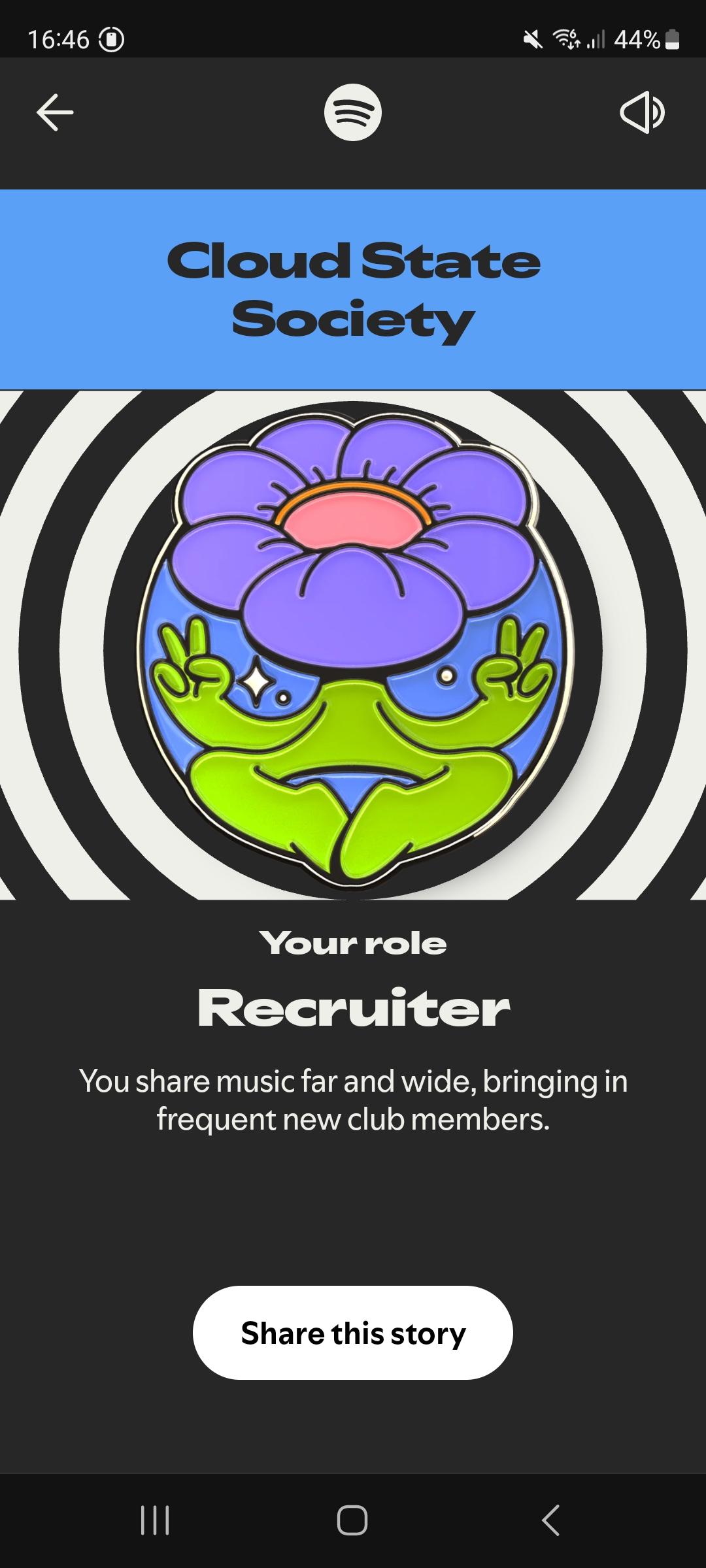
Task: Open recent apps from navigation bar
Action: tap(155, 1520)
